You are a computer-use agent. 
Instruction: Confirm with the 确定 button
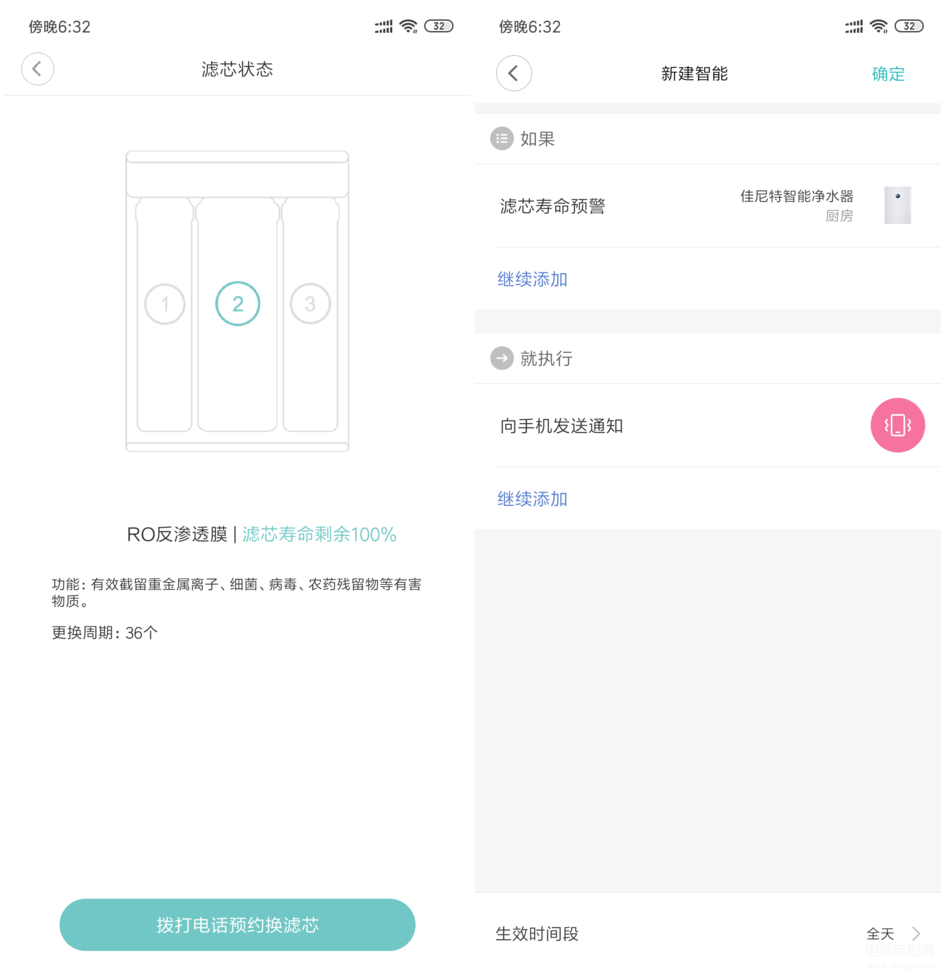(887, 74)
